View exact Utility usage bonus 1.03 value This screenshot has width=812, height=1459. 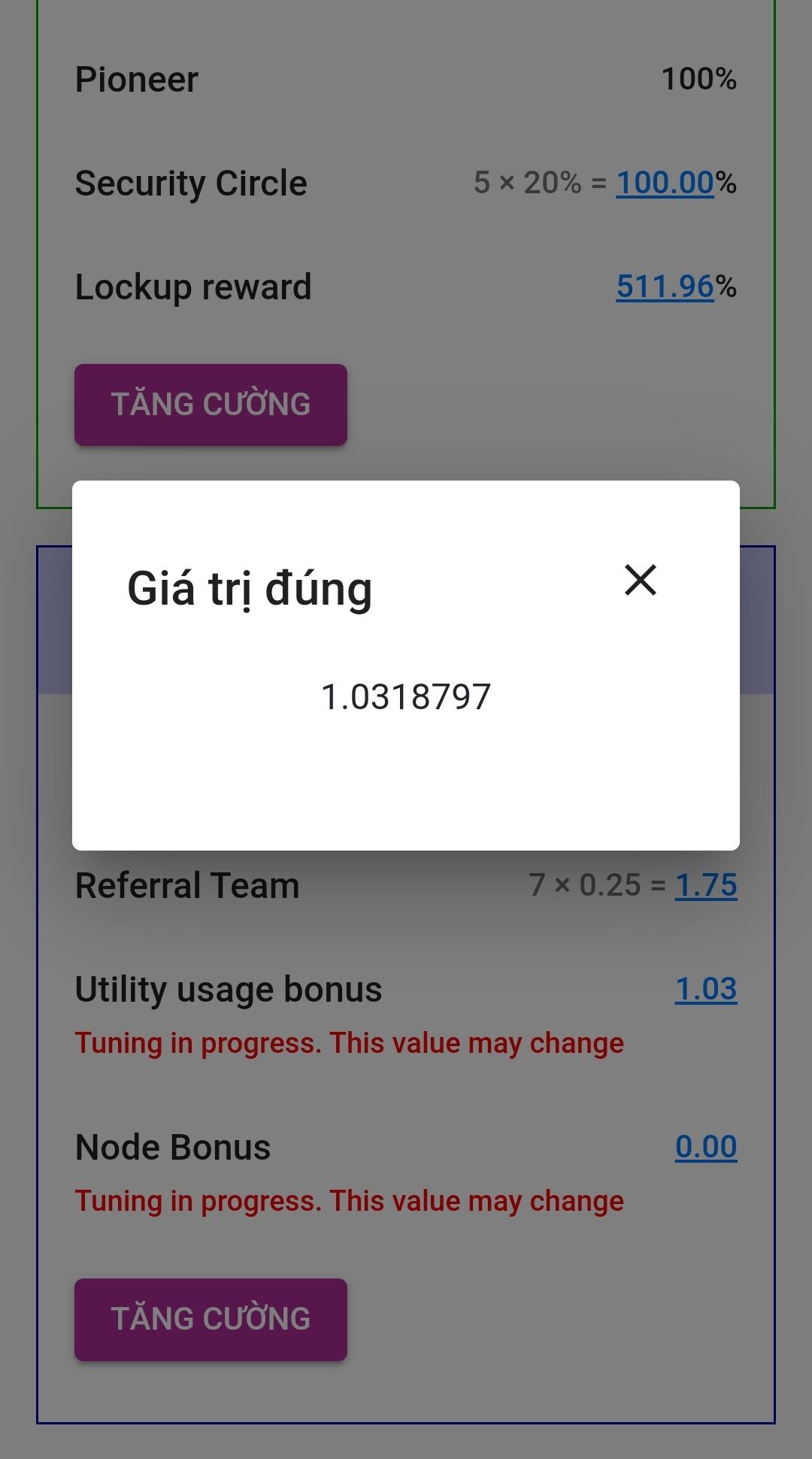(x=705, y=989)
